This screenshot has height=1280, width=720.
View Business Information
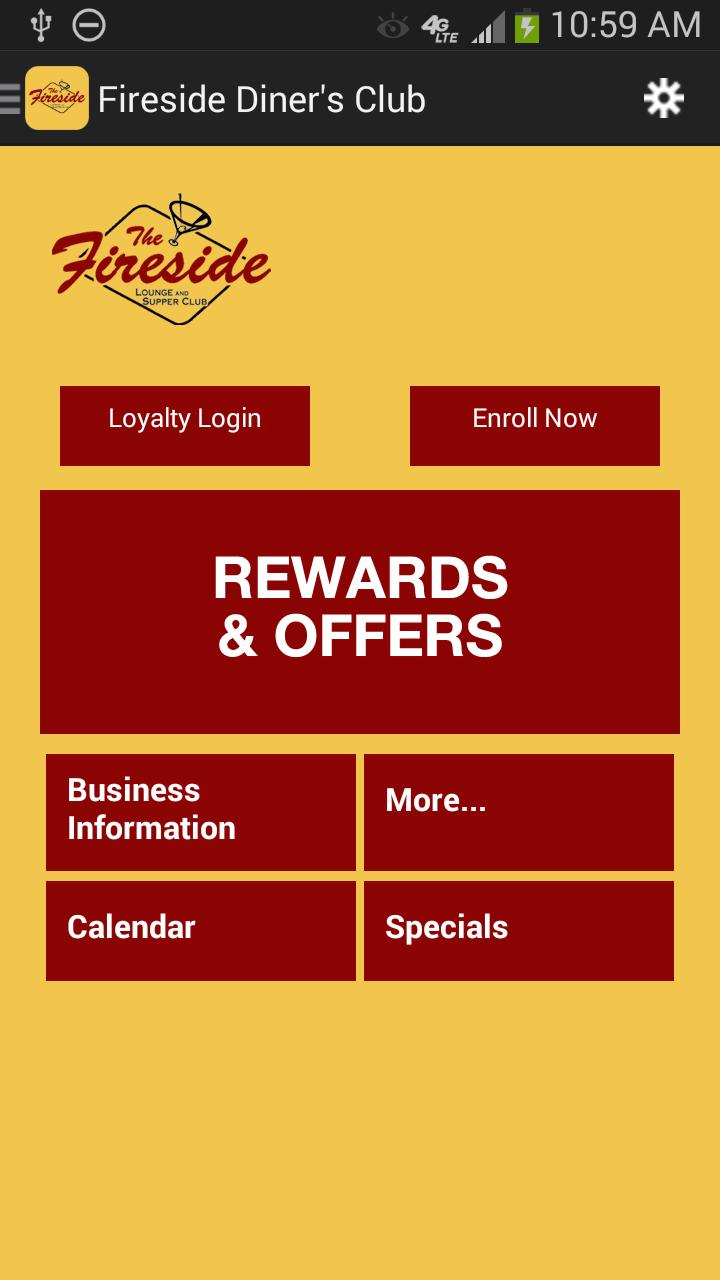pyautogui.click(x=201, y=811)
